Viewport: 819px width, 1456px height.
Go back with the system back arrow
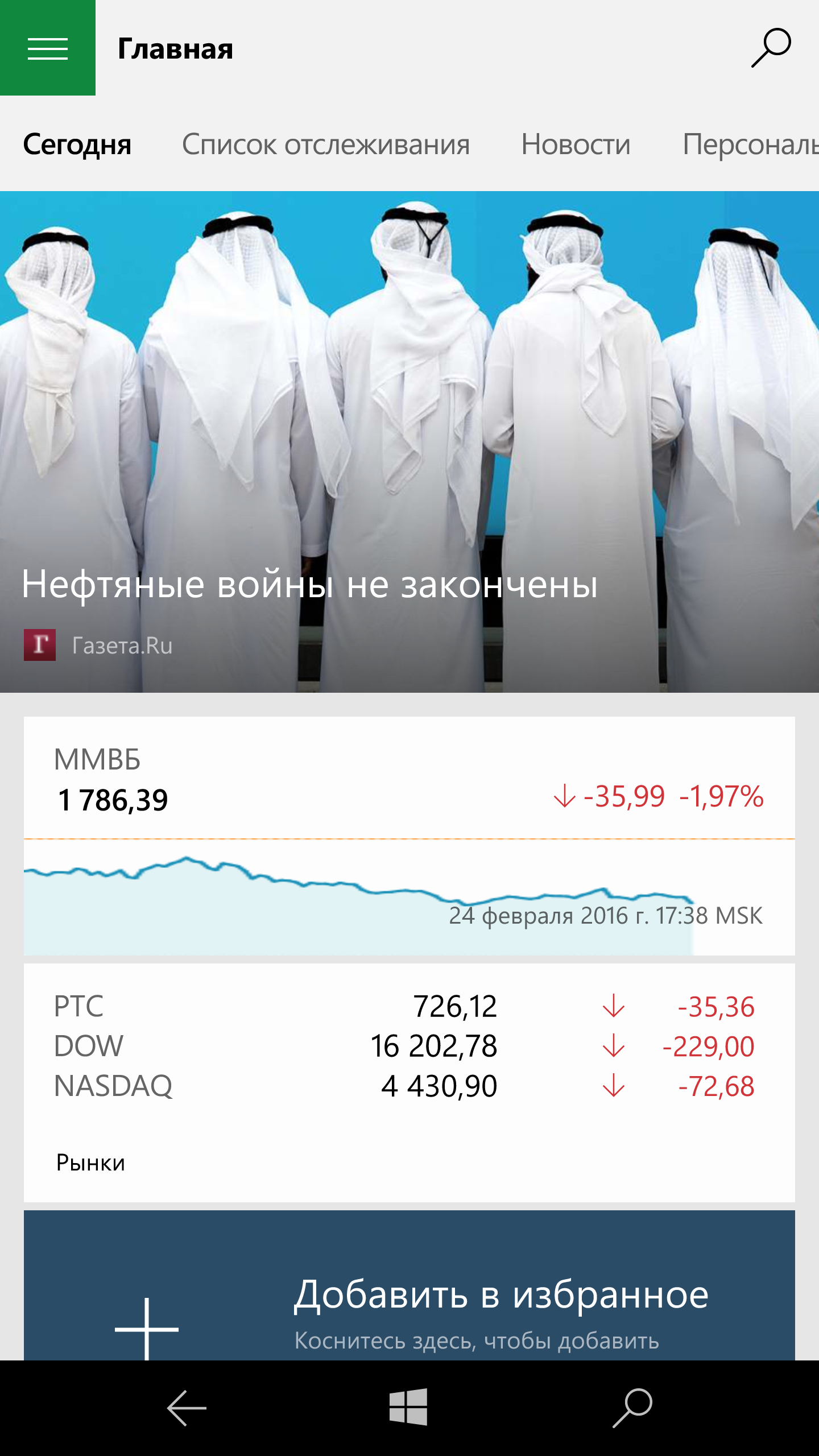coord(187,1408)
